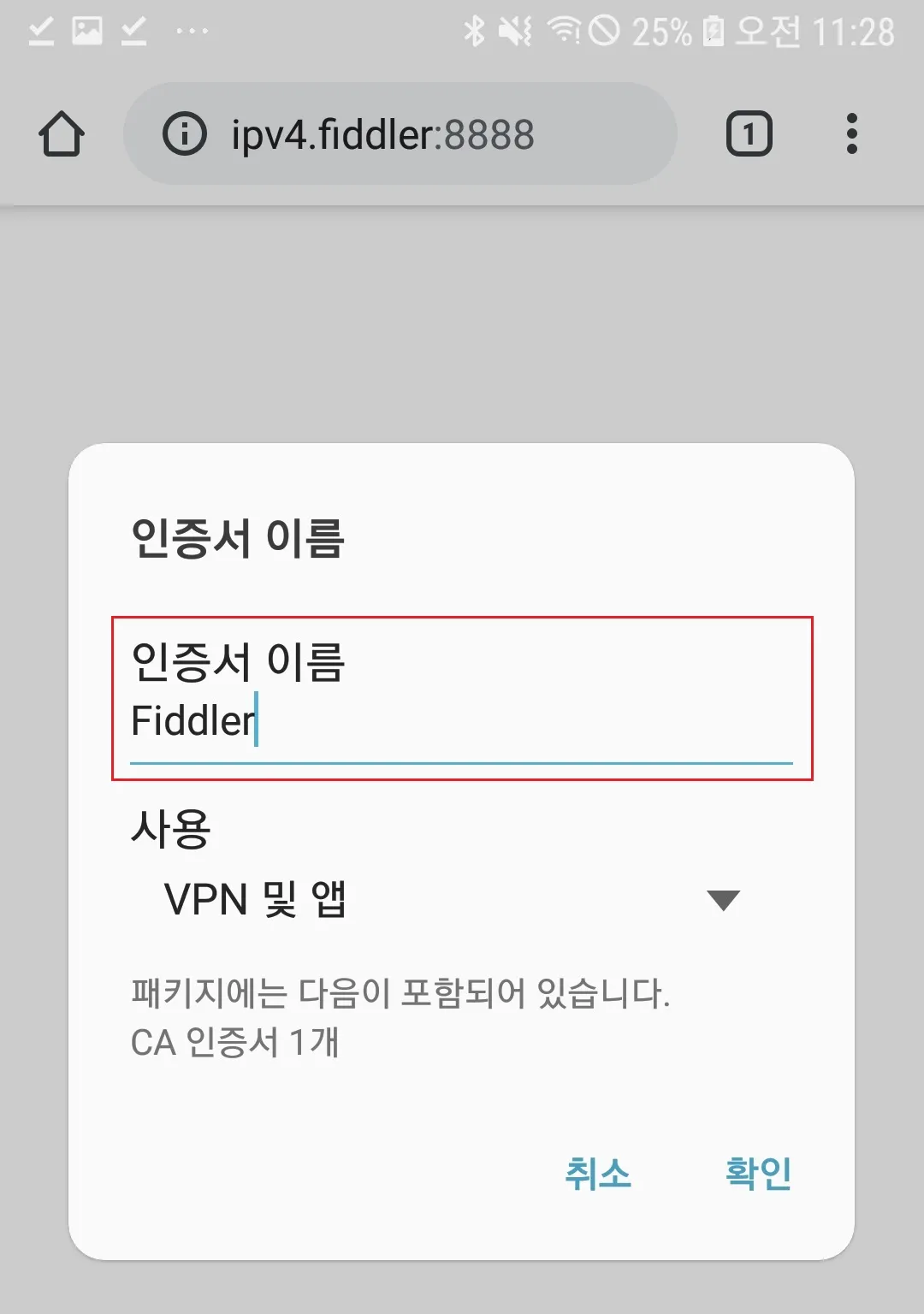
Task: Open the tab switcher
Action: pos(749,134)
